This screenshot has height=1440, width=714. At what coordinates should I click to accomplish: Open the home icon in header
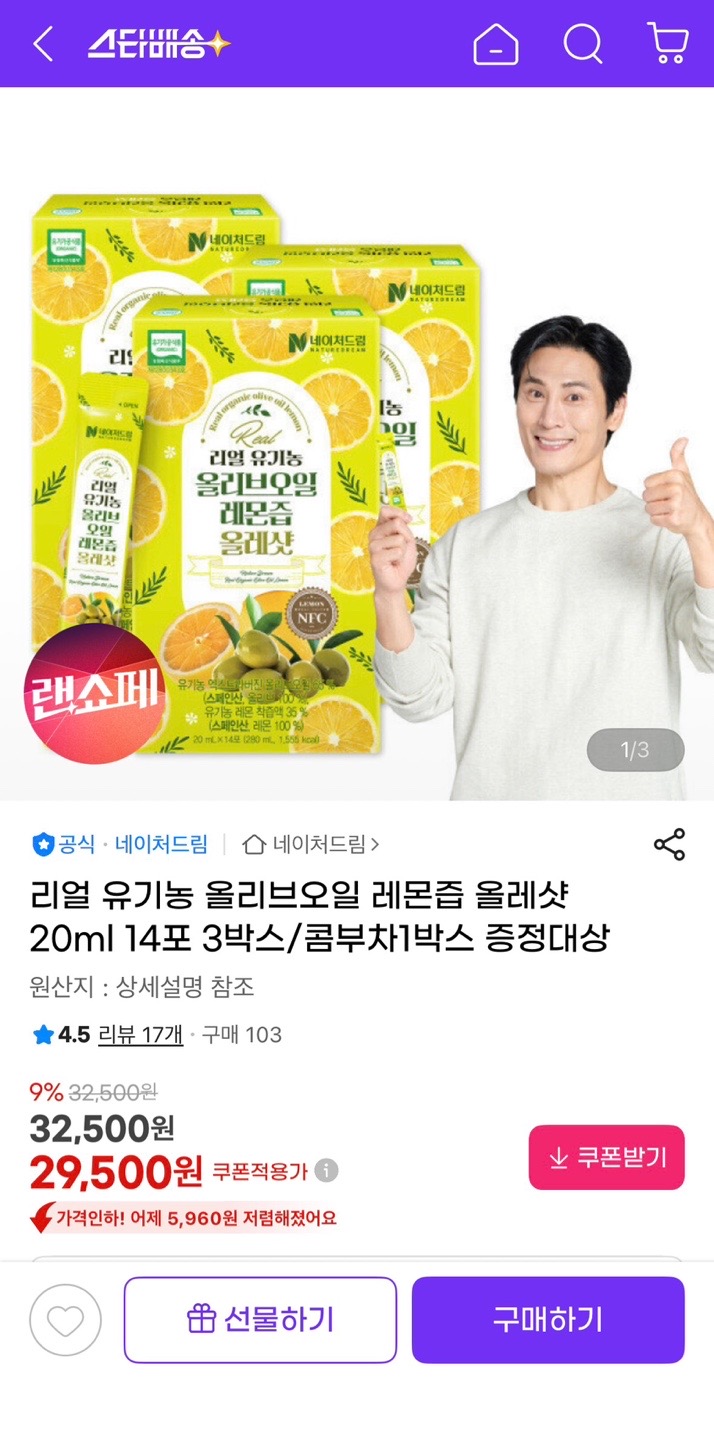coord(496,44)
